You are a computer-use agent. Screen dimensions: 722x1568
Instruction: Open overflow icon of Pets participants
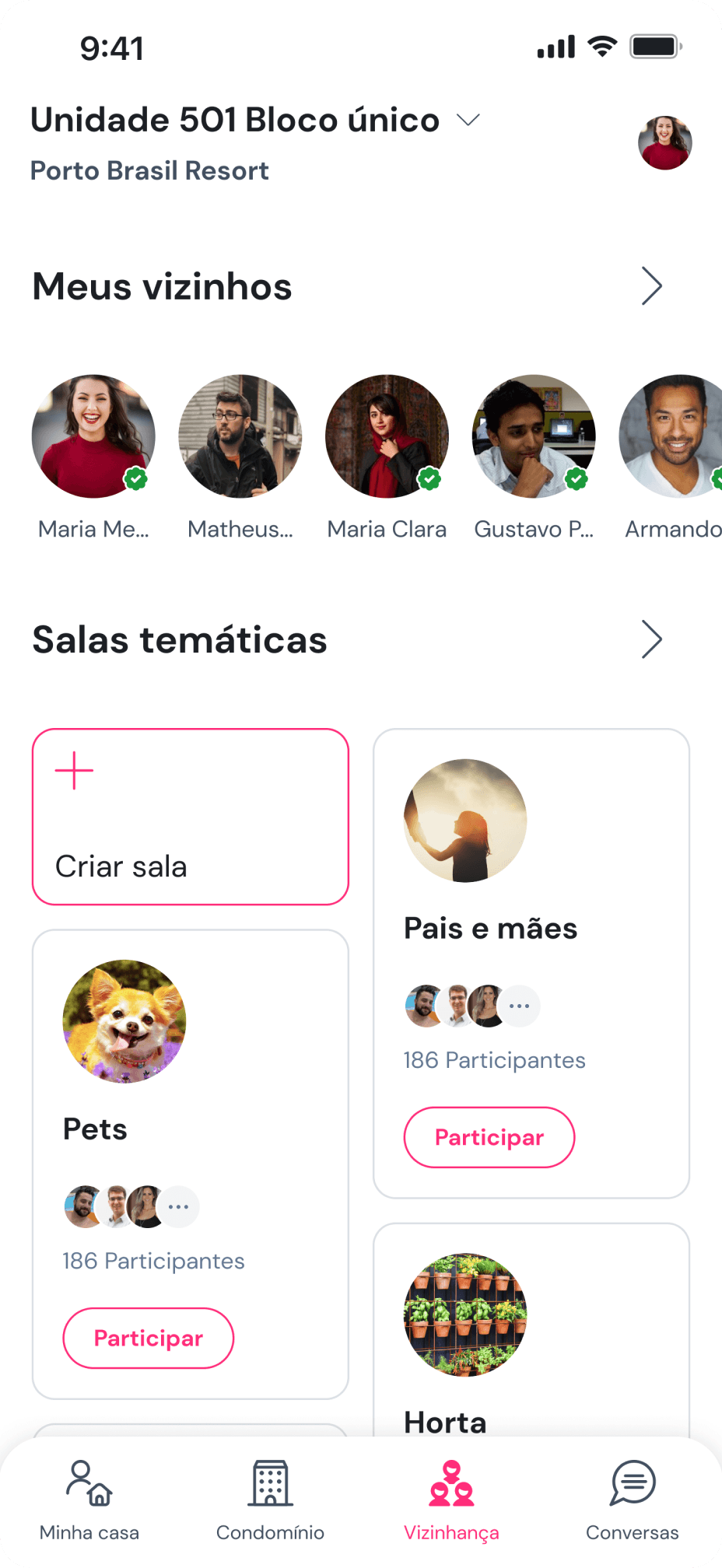tap(178, 1206)
